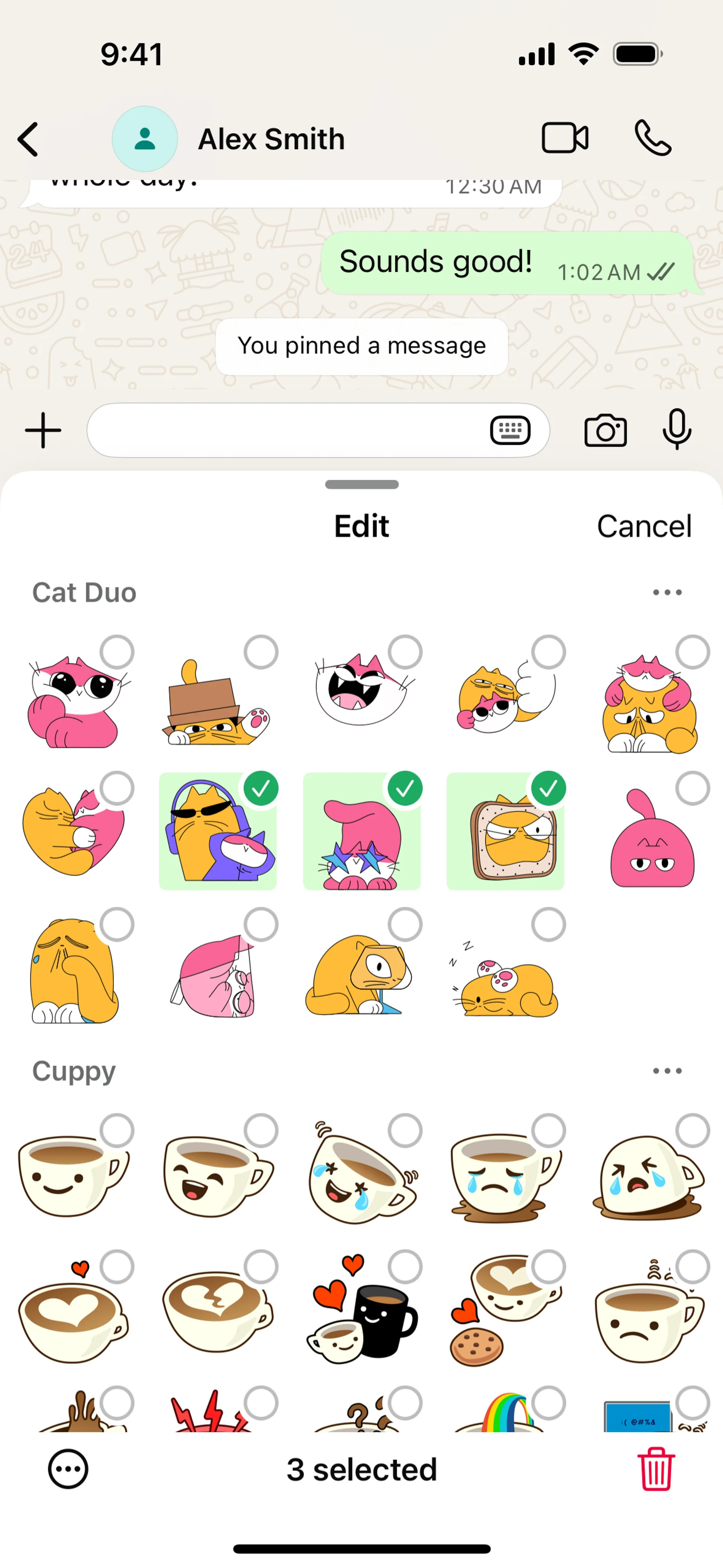Open the camera from message bar
Screen dimensions: 723x1568
click(x=606, y=430)
